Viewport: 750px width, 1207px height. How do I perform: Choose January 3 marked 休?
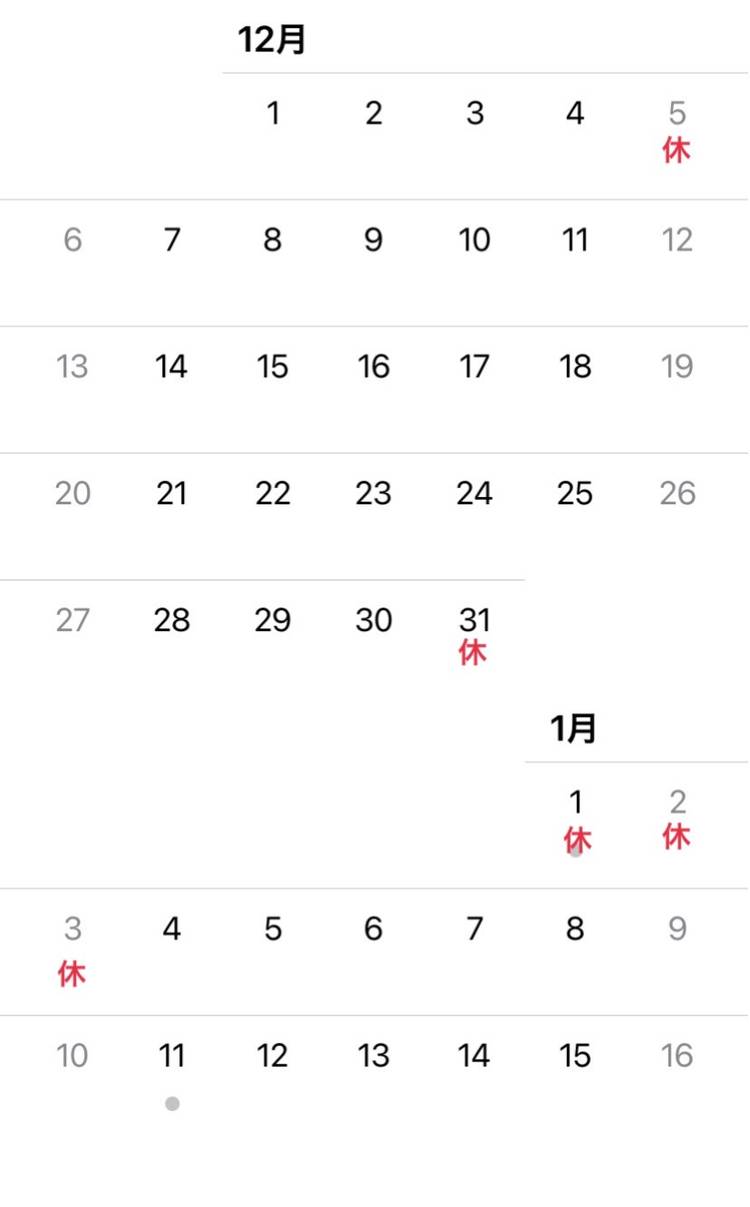tap(72, 950)
